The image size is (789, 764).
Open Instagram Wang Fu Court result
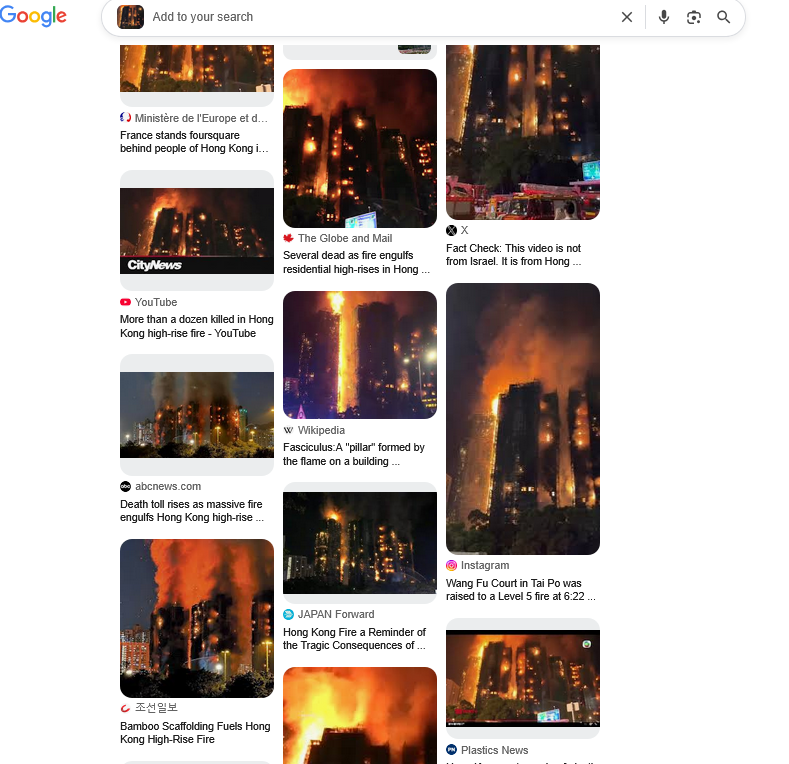(x=522, y=418)
